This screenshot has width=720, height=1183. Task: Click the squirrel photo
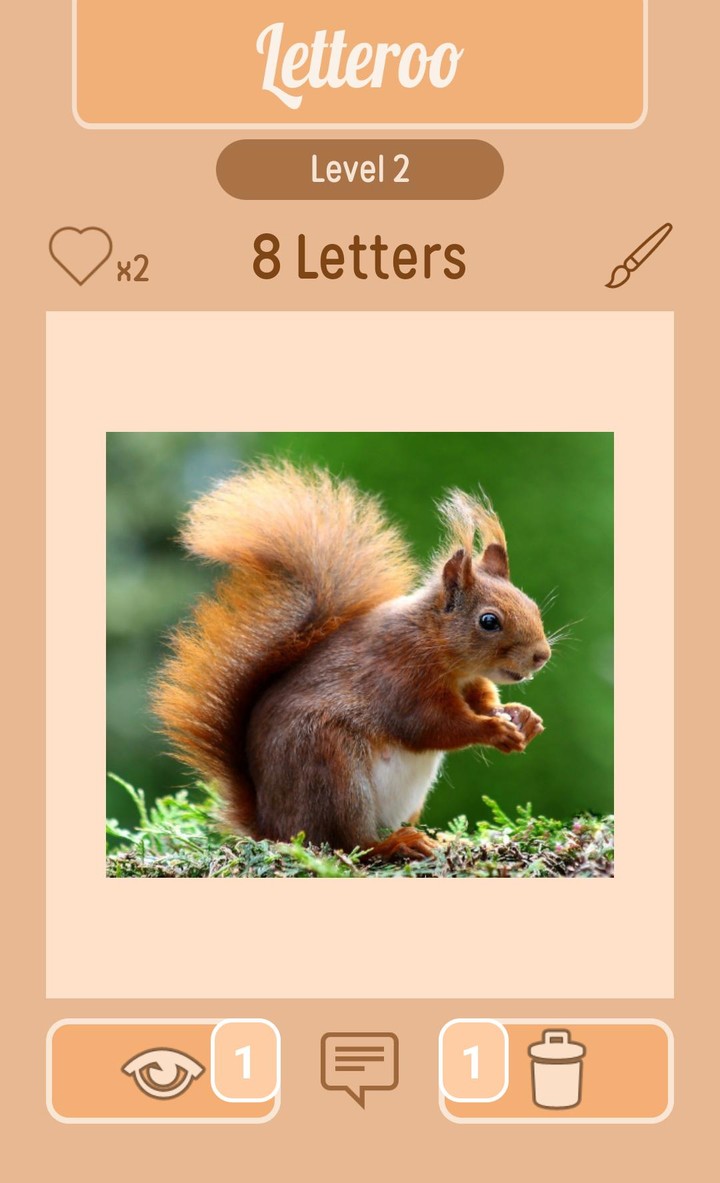tap(360, 655)
